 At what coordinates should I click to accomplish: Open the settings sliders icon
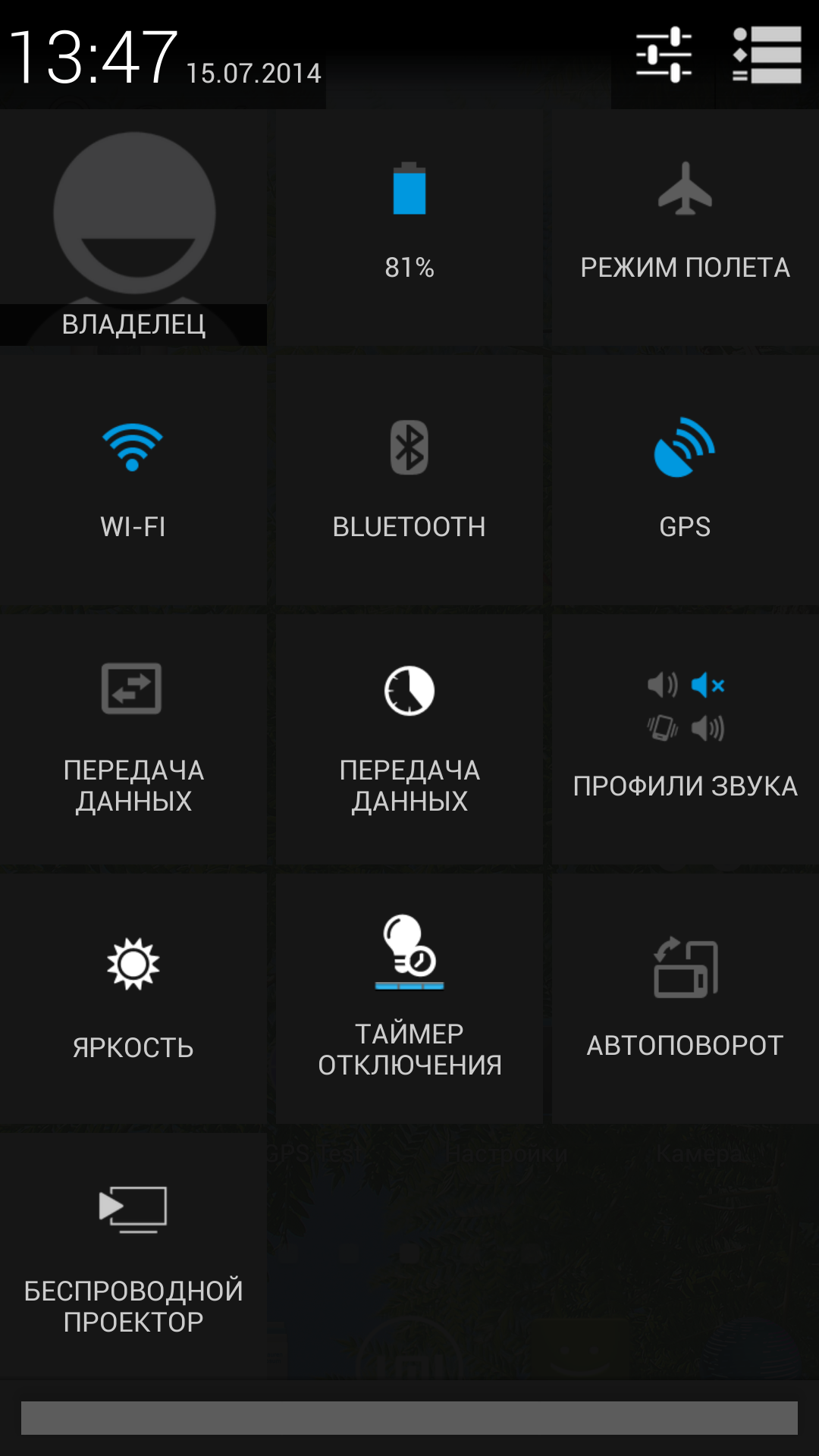[x=664, y=55]
